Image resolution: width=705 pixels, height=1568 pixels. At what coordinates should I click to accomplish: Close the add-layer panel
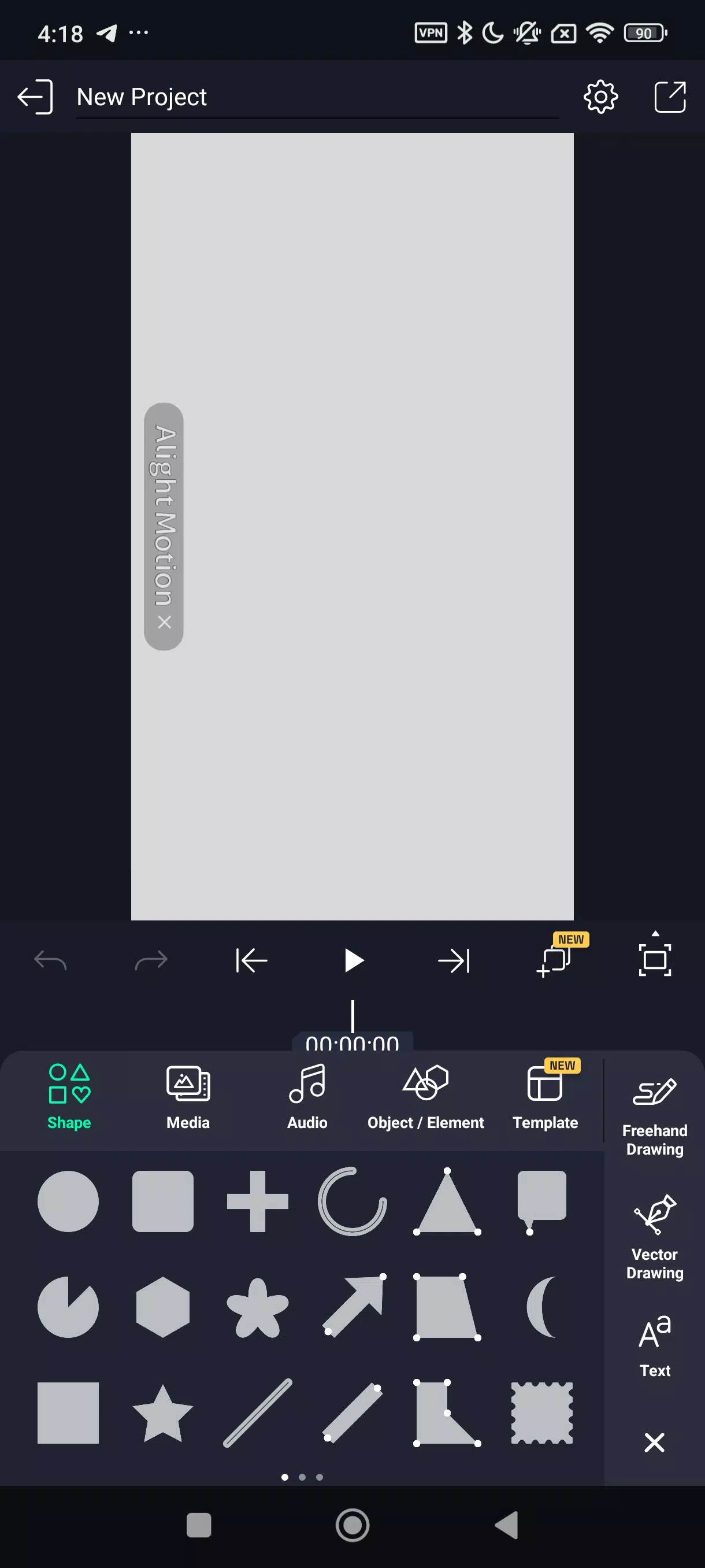point(654,1442)
